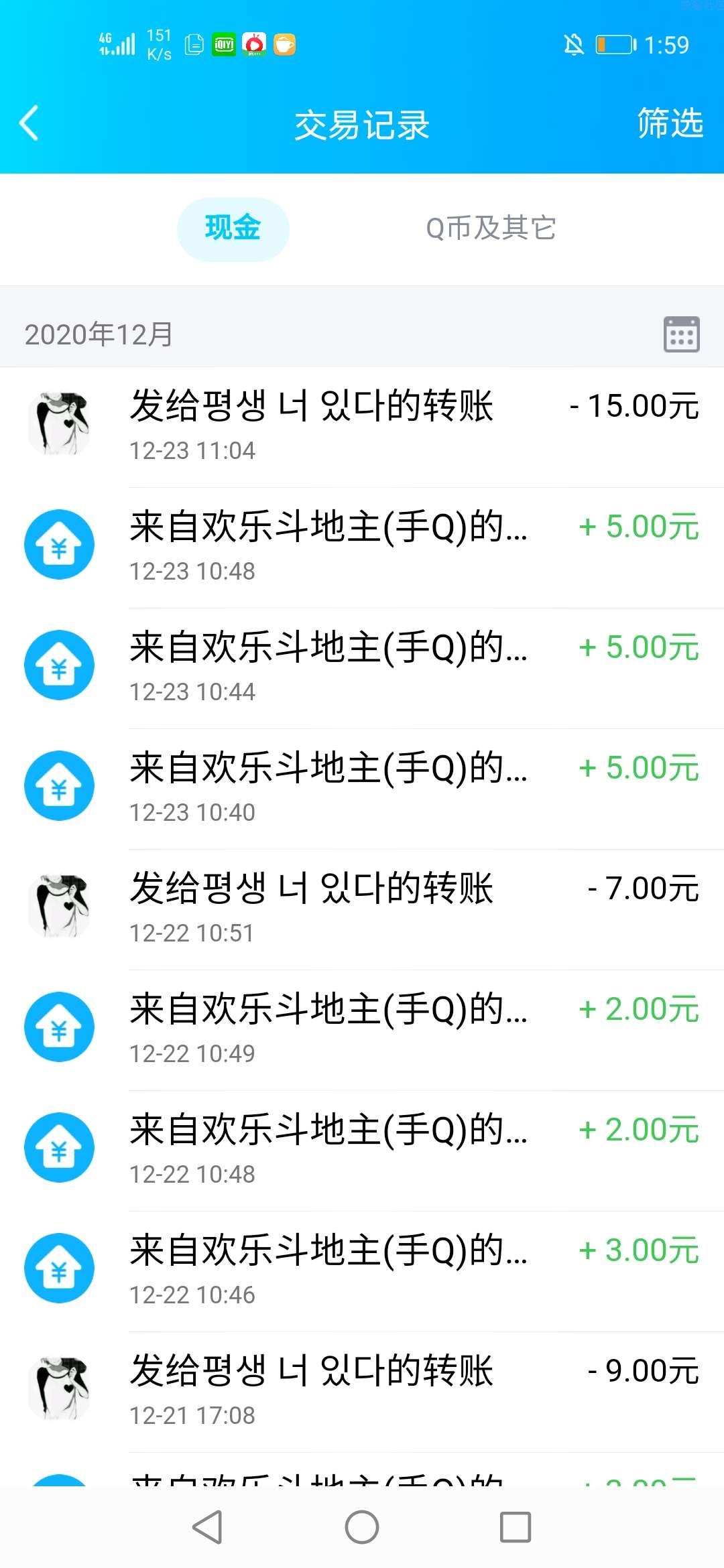
Task: View the -7.00元 transfer on 12-22
Action: pos(362,909)
